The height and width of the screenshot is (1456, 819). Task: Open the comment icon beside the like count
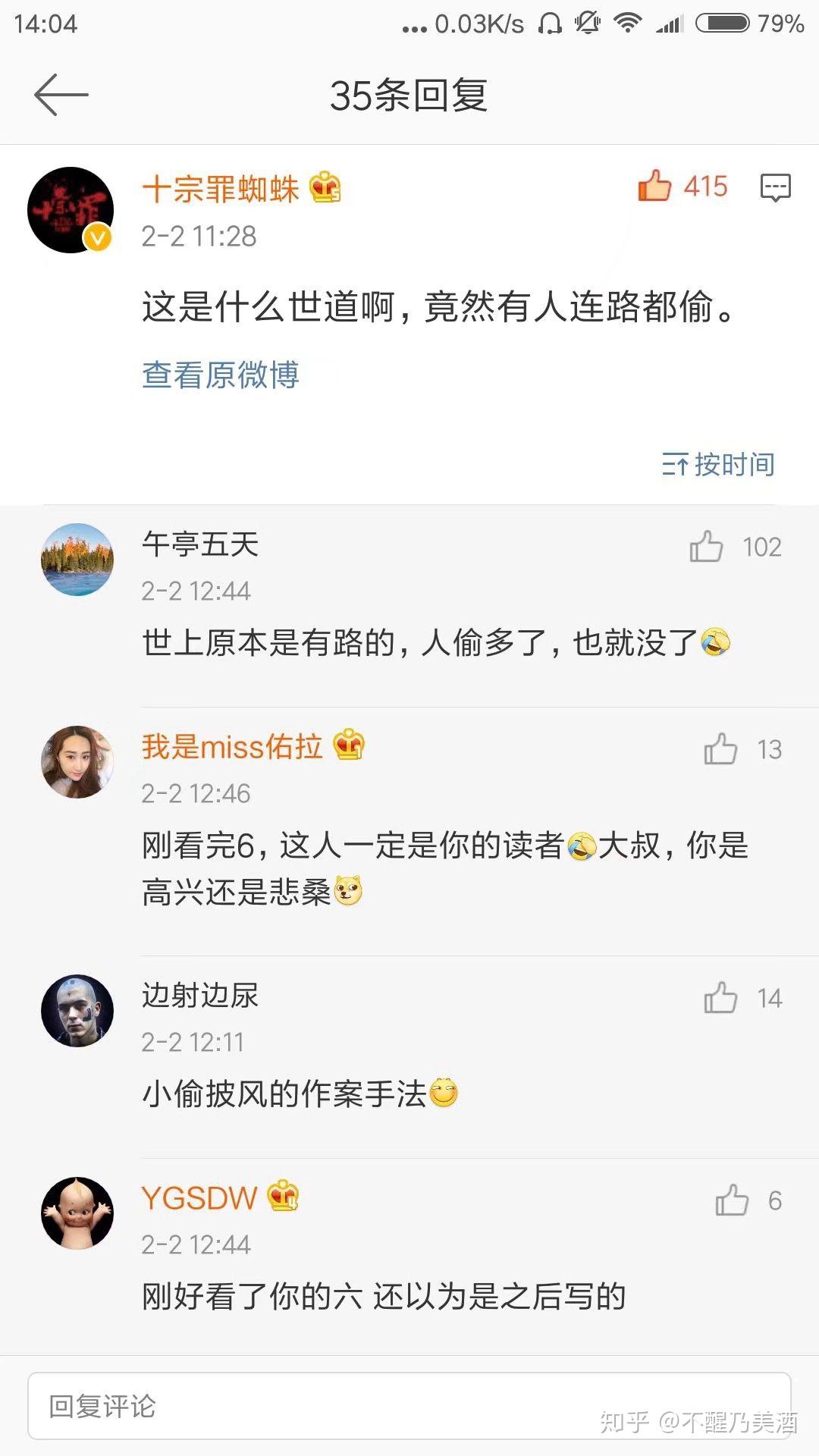tap(774, 186)
